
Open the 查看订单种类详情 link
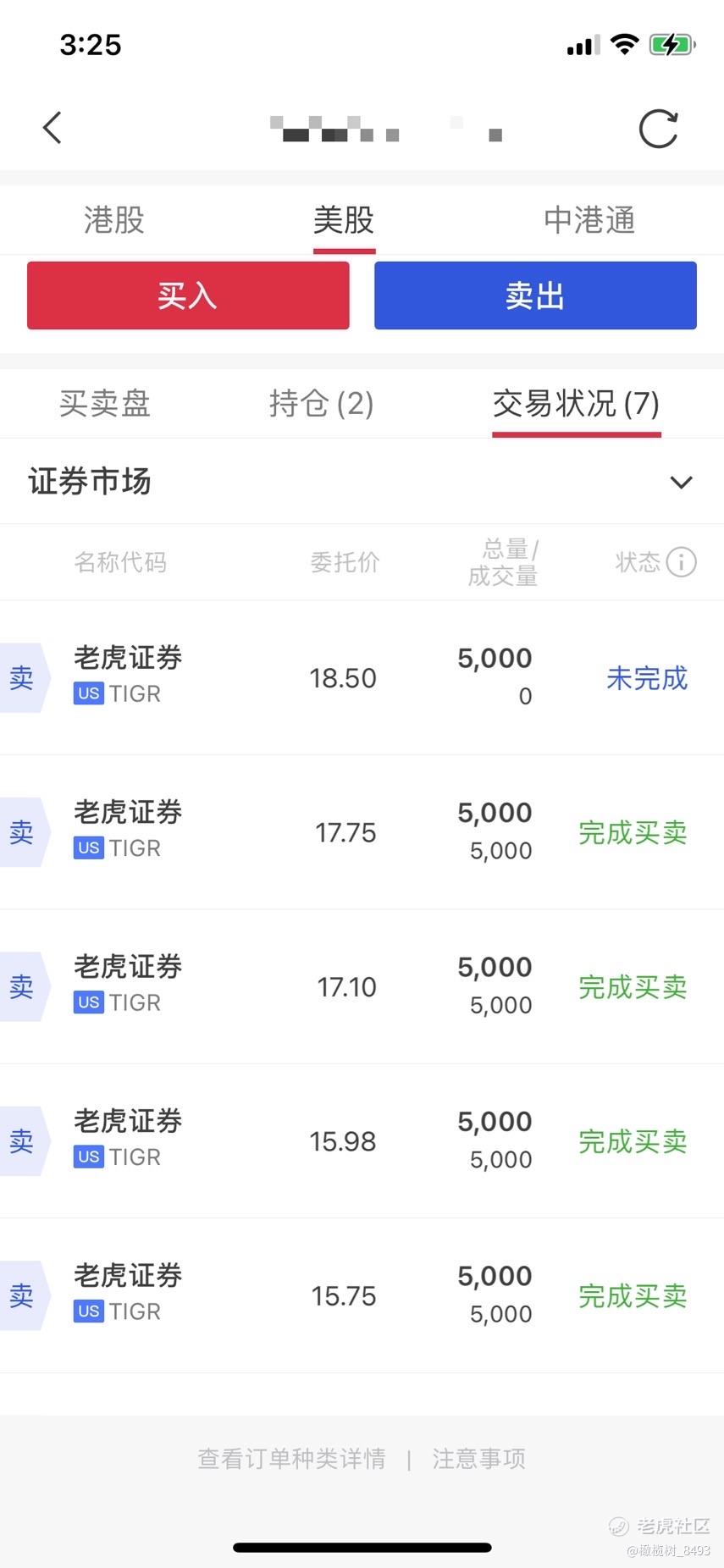tap(291, 1458)
